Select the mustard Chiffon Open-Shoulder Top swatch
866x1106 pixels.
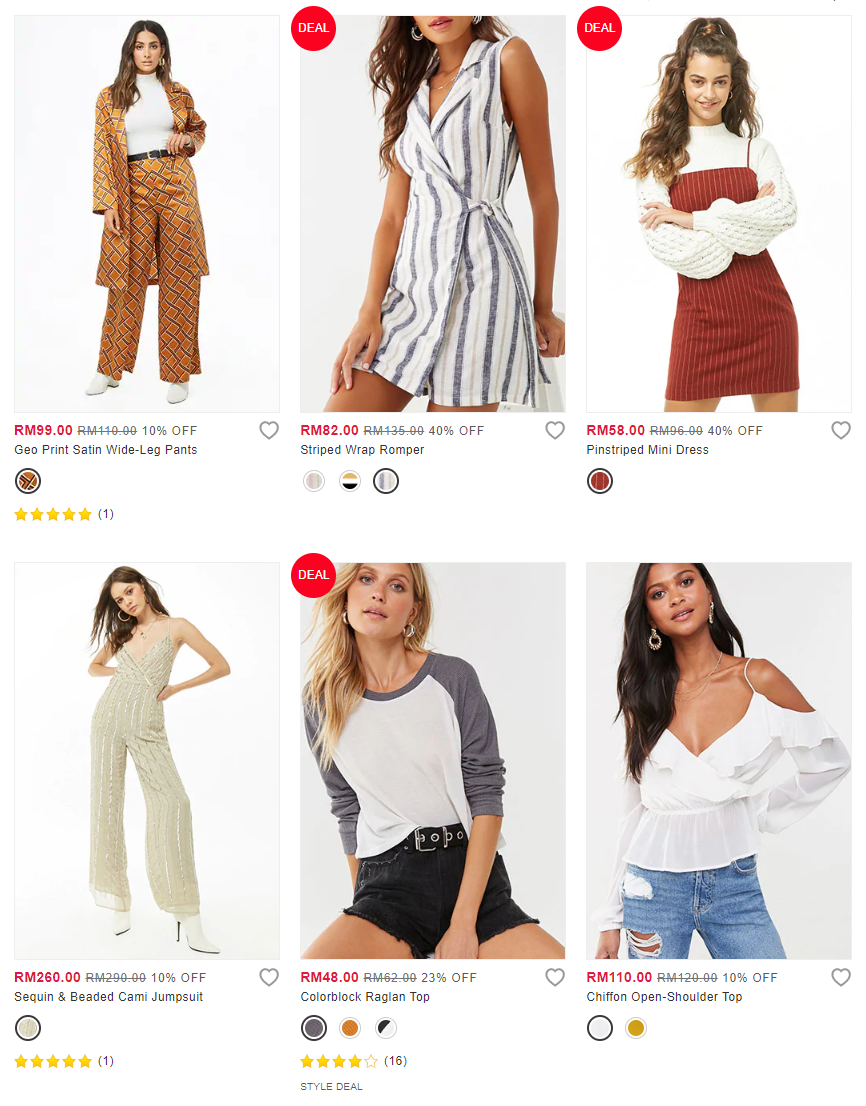click(x=636, y=1028)
